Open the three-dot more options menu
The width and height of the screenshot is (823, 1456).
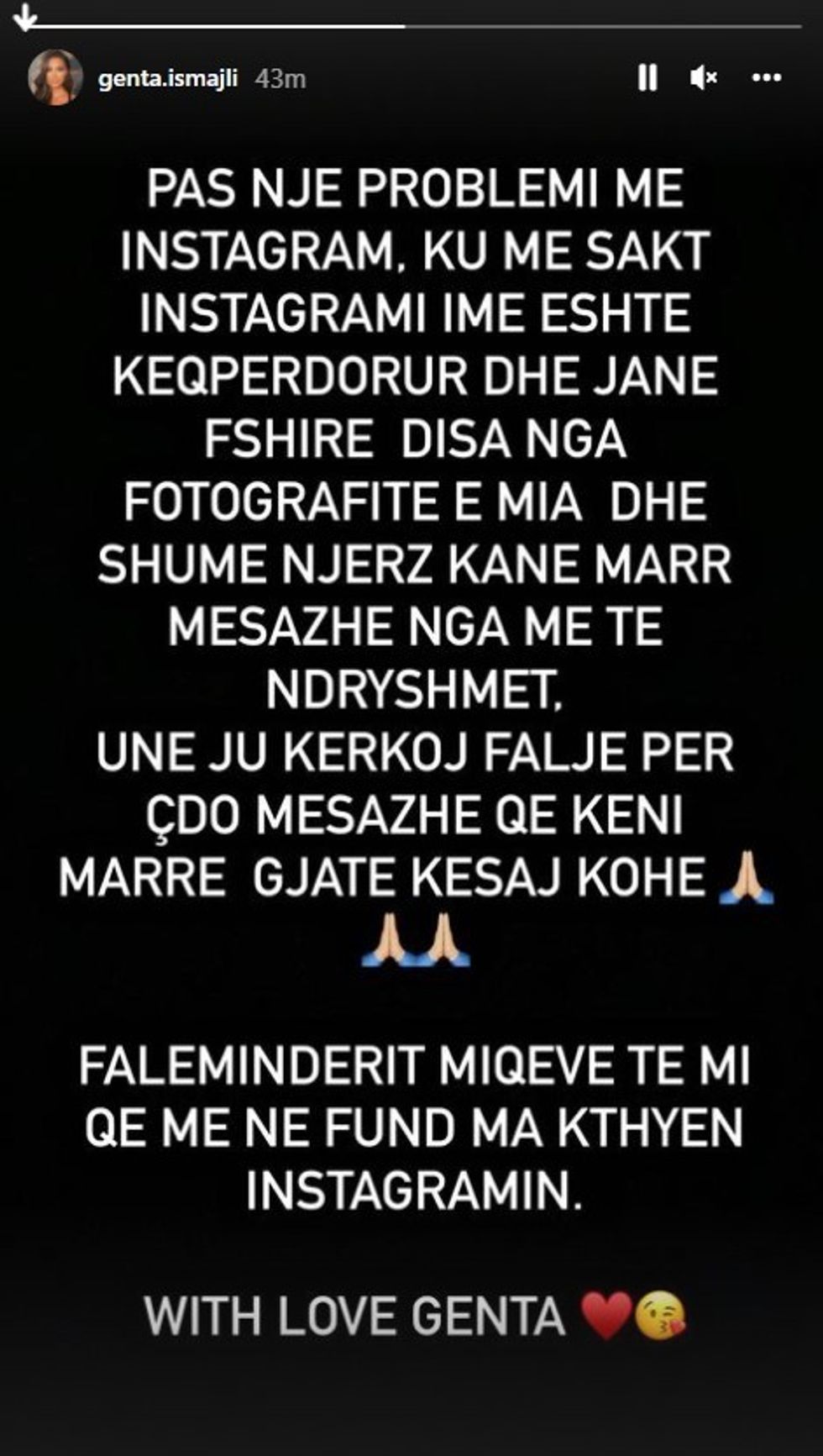click(x=766, y=78)
